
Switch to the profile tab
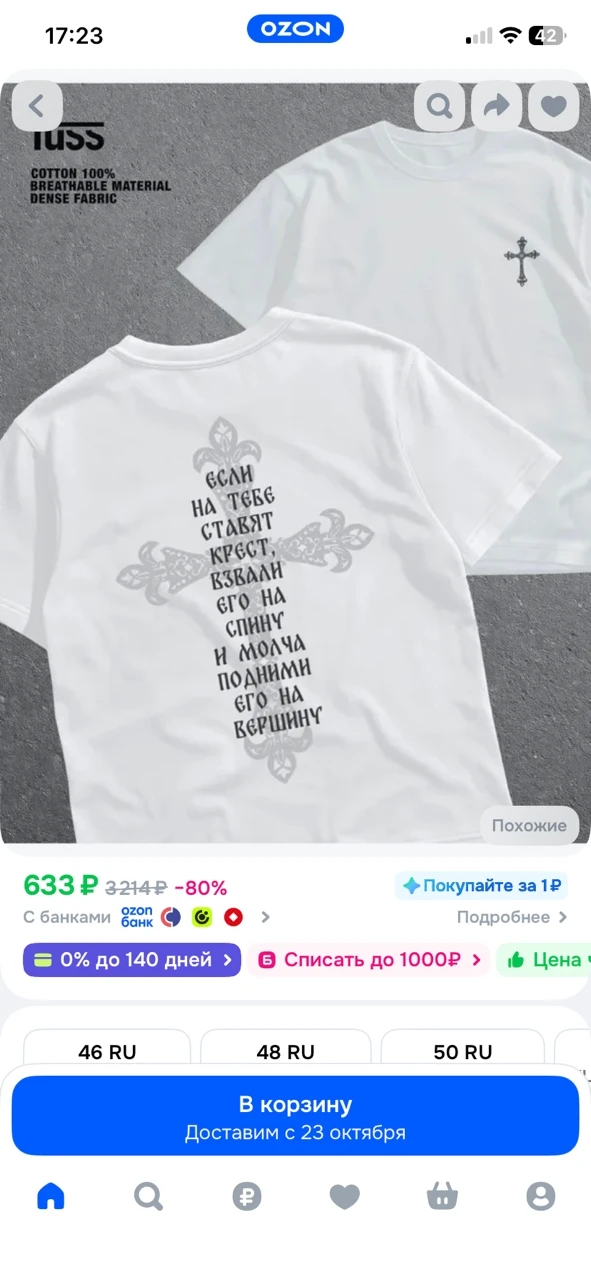click(x=540, y=1196)
